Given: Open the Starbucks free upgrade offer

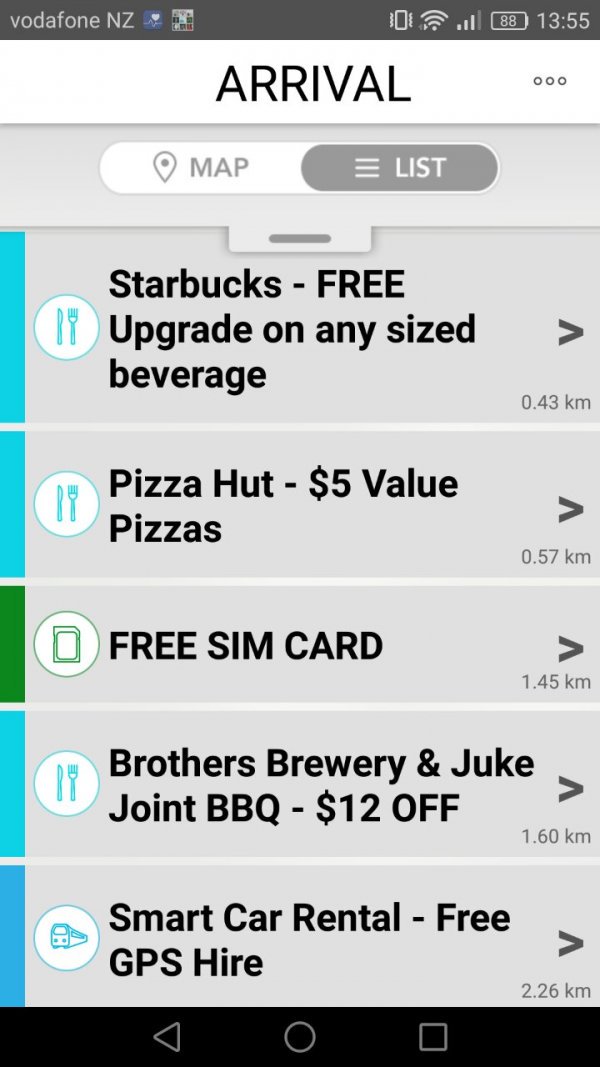Looking at the screenshot, I should (x=300, y=327).
